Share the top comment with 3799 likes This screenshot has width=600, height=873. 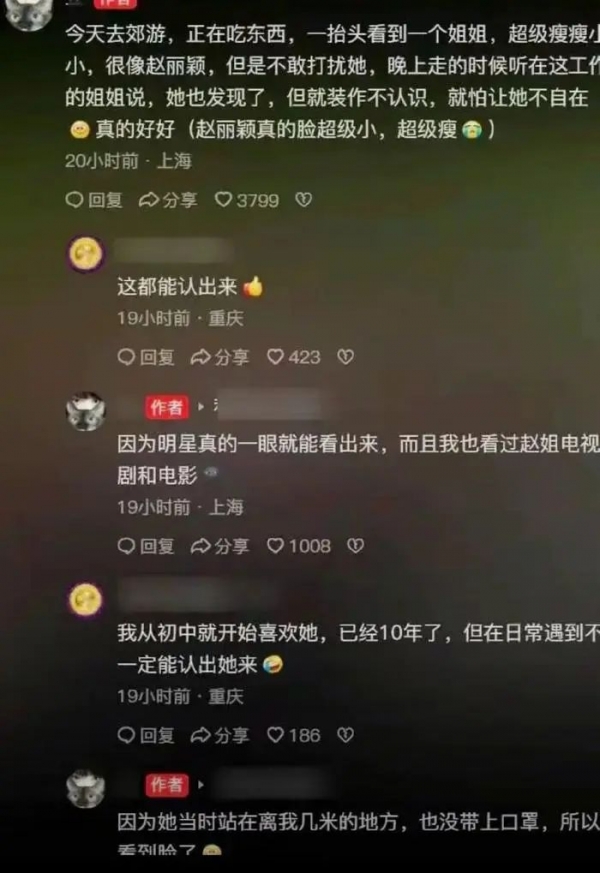pos(168,200)
